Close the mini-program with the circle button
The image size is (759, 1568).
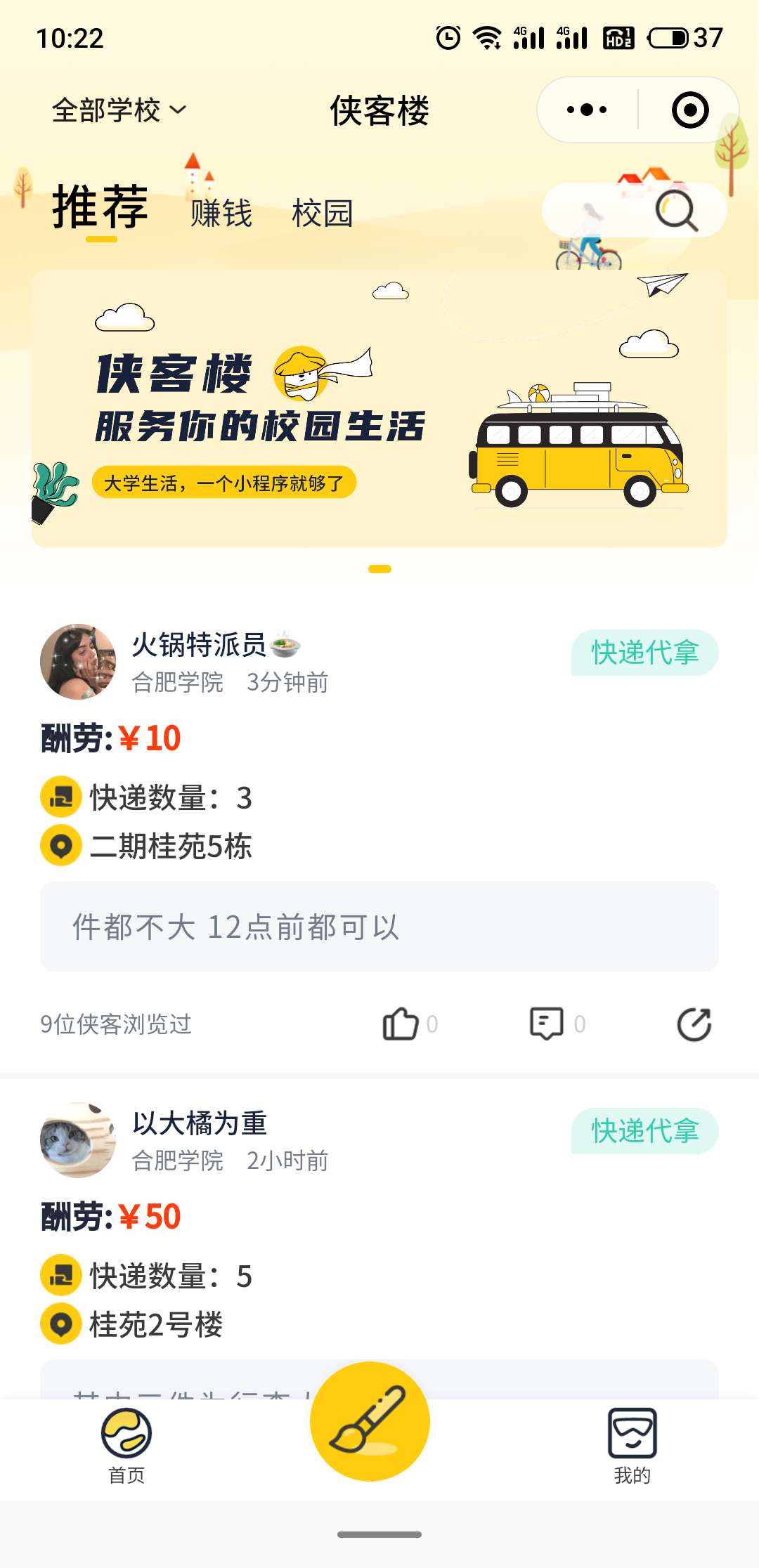coord(689,110)
